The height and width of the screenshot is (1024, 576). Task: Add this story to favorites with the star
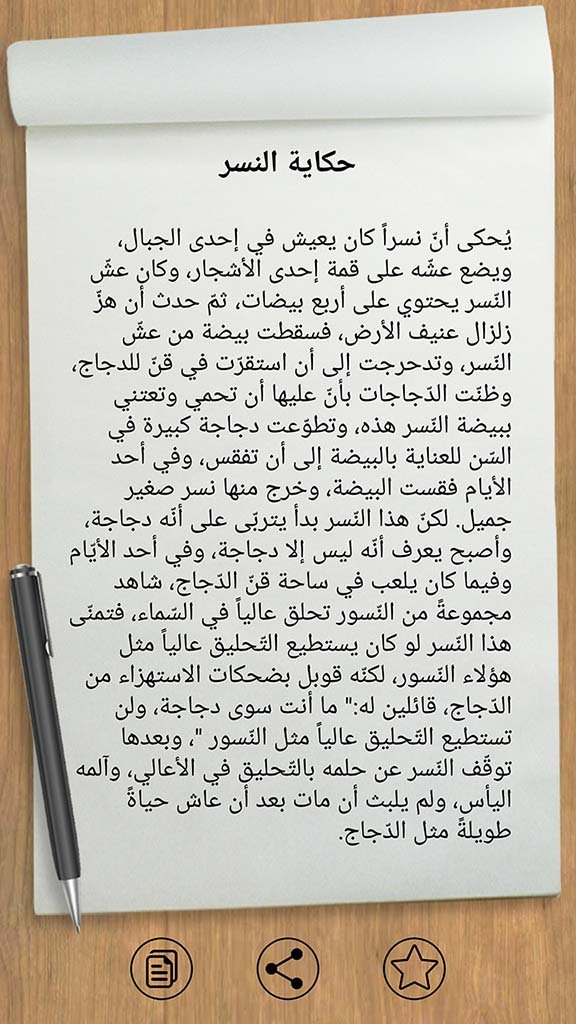(x=414, y=968)
